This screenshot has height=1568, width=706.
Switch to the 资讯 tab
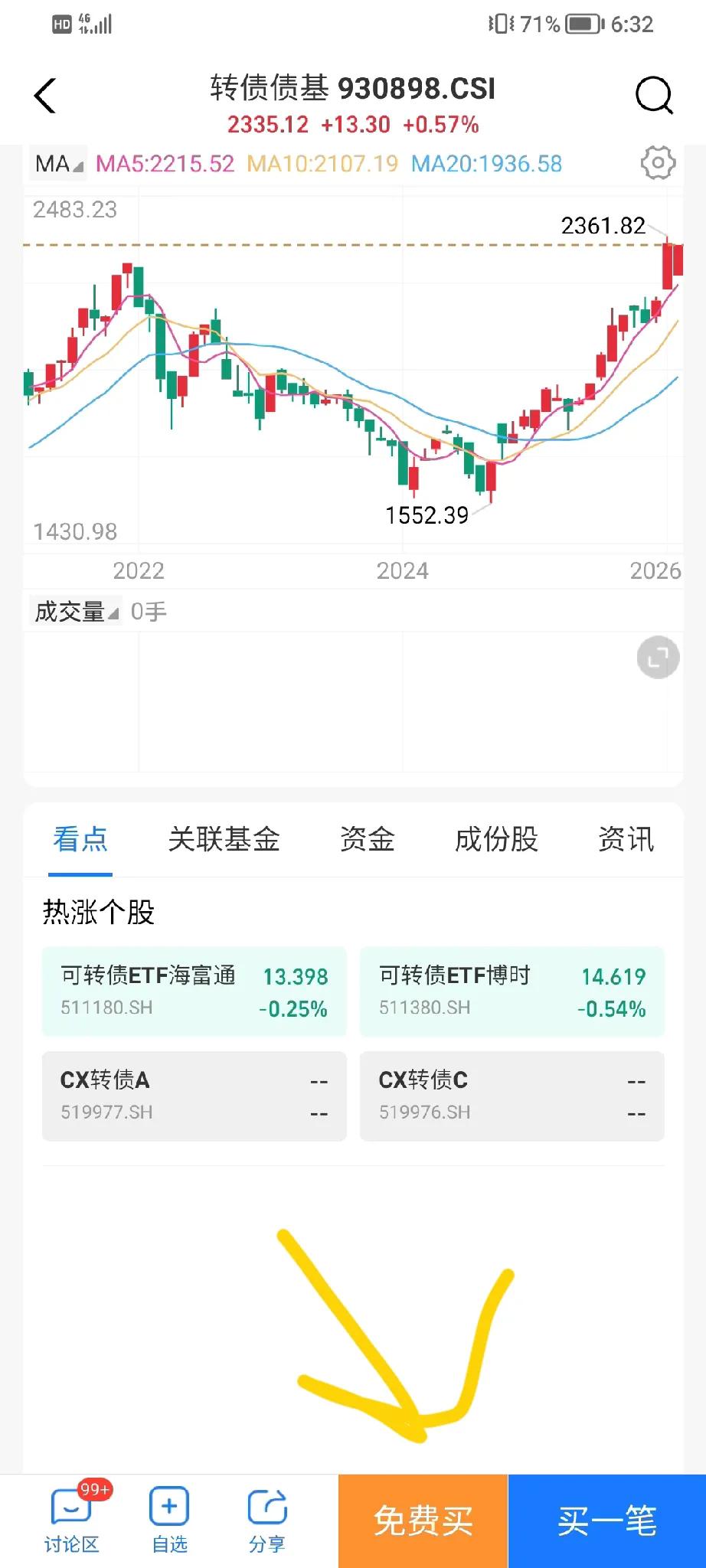pyautogui.click(x=626, y=839)
